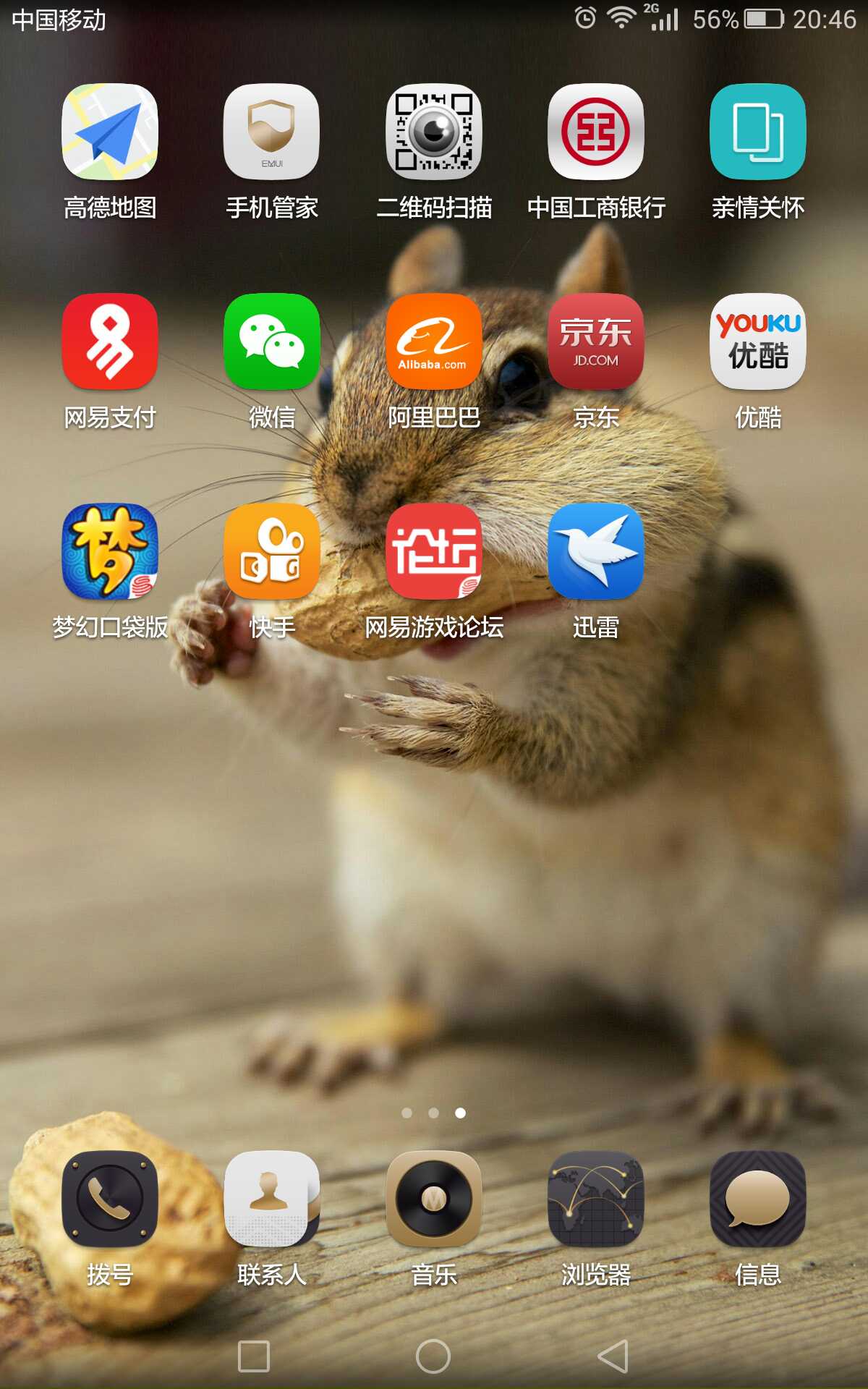Open the 拨号 phone dialer
The image size is (868, 1389).
pyautogui.click(x=110, y=1198)
